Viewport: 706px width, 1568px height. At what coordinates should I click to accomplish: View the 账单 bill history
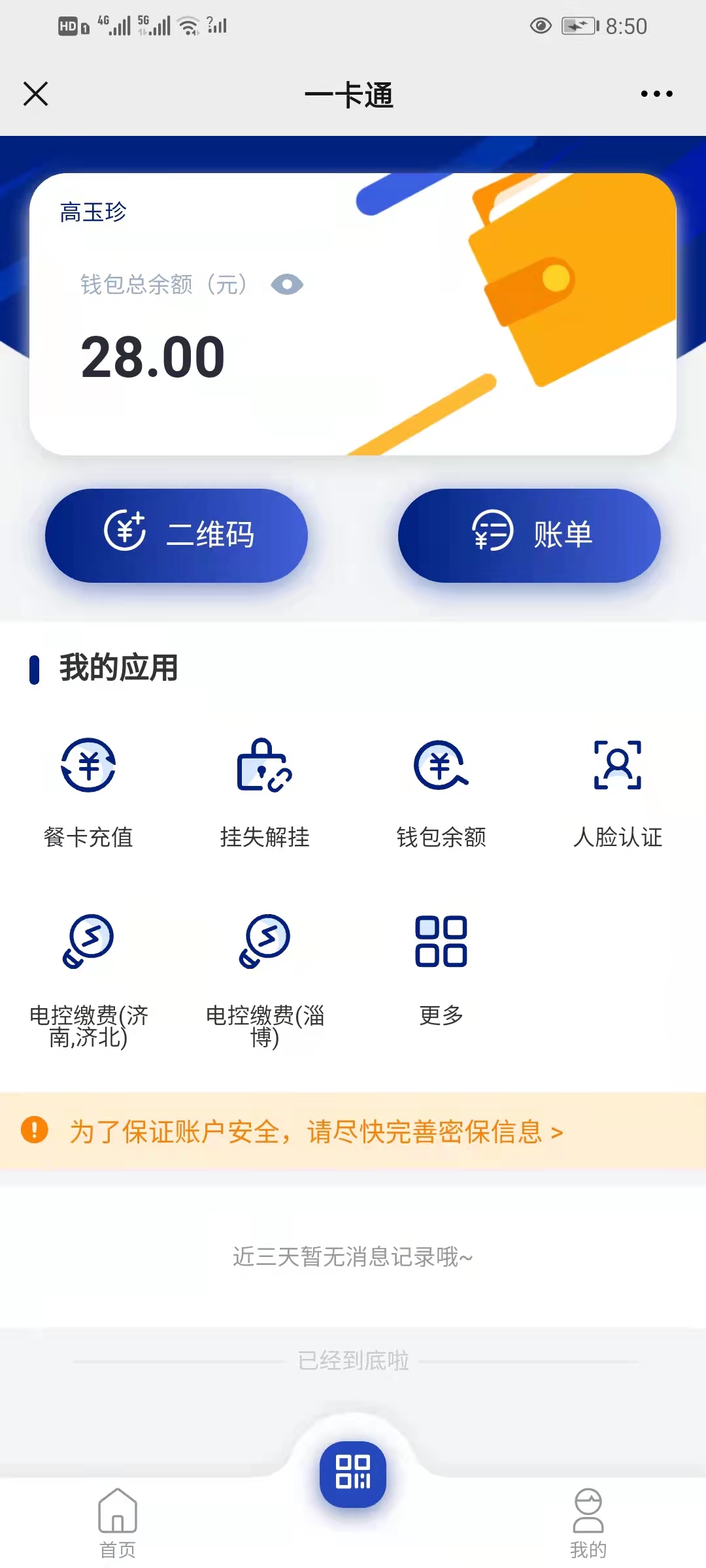tap(529, 535)
